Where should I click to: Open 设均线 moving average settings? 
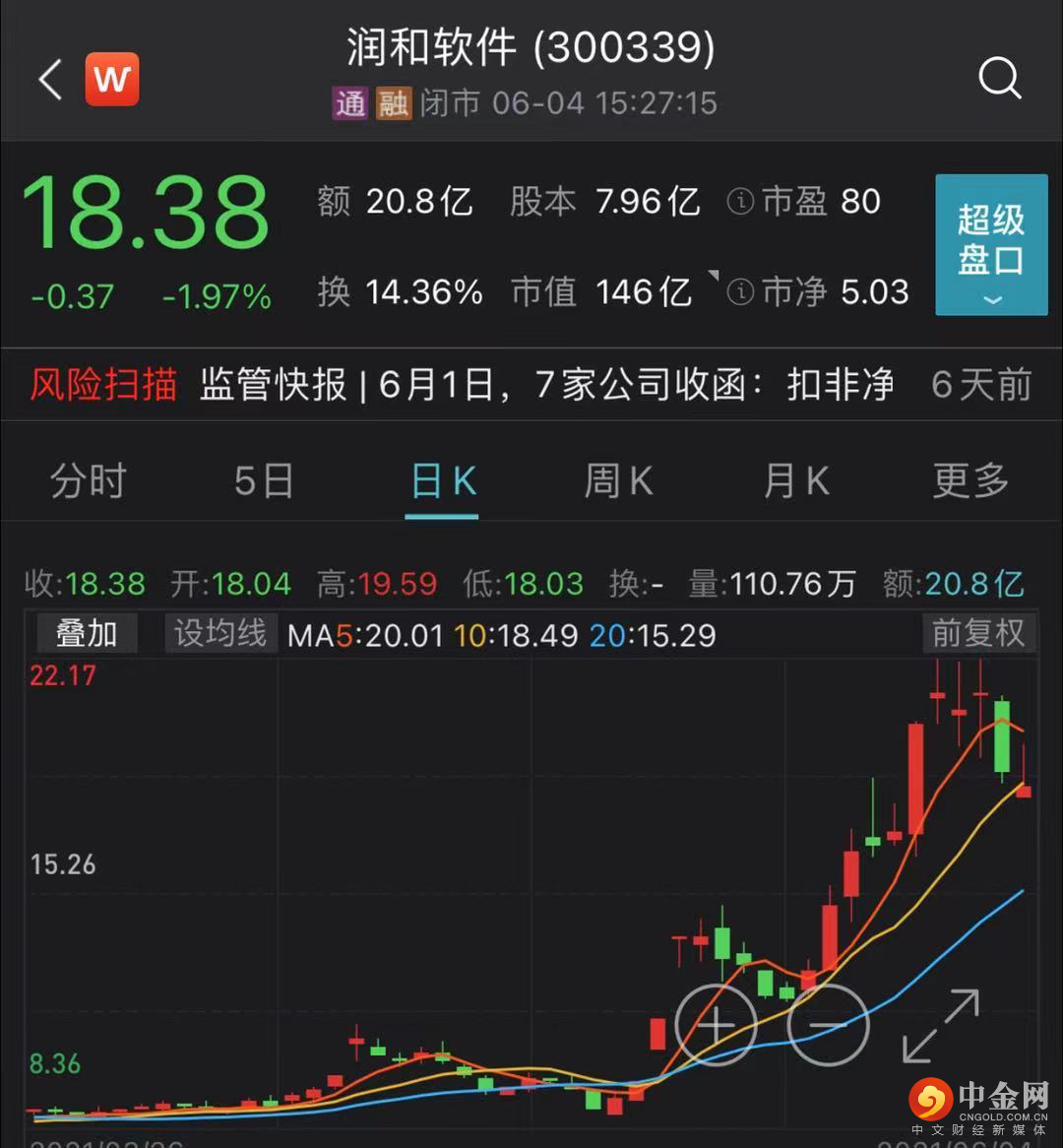coord(220,634)
